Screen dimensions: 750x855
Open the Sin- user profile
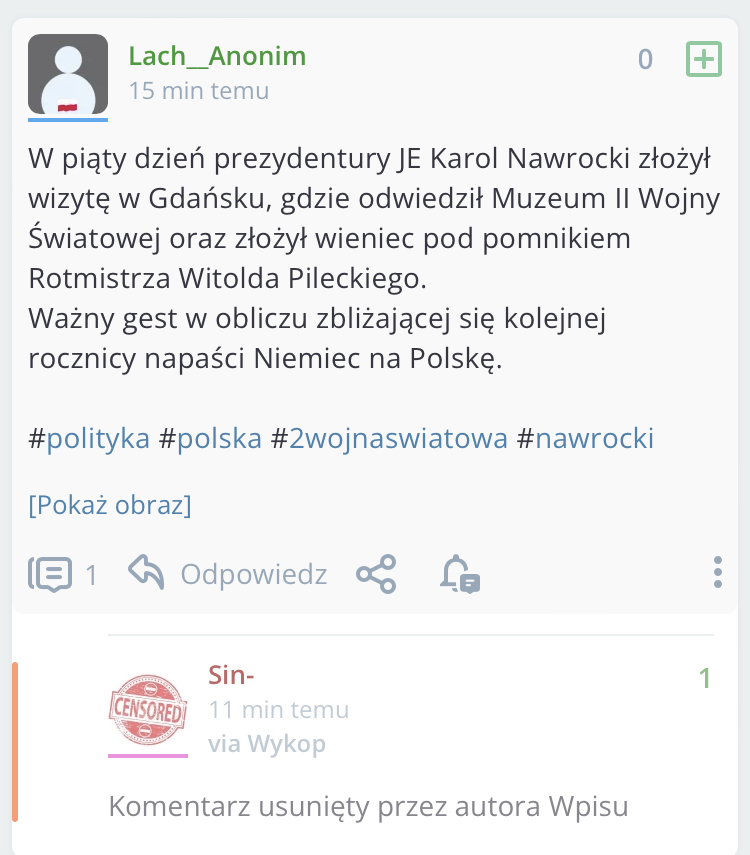(231, 676)
